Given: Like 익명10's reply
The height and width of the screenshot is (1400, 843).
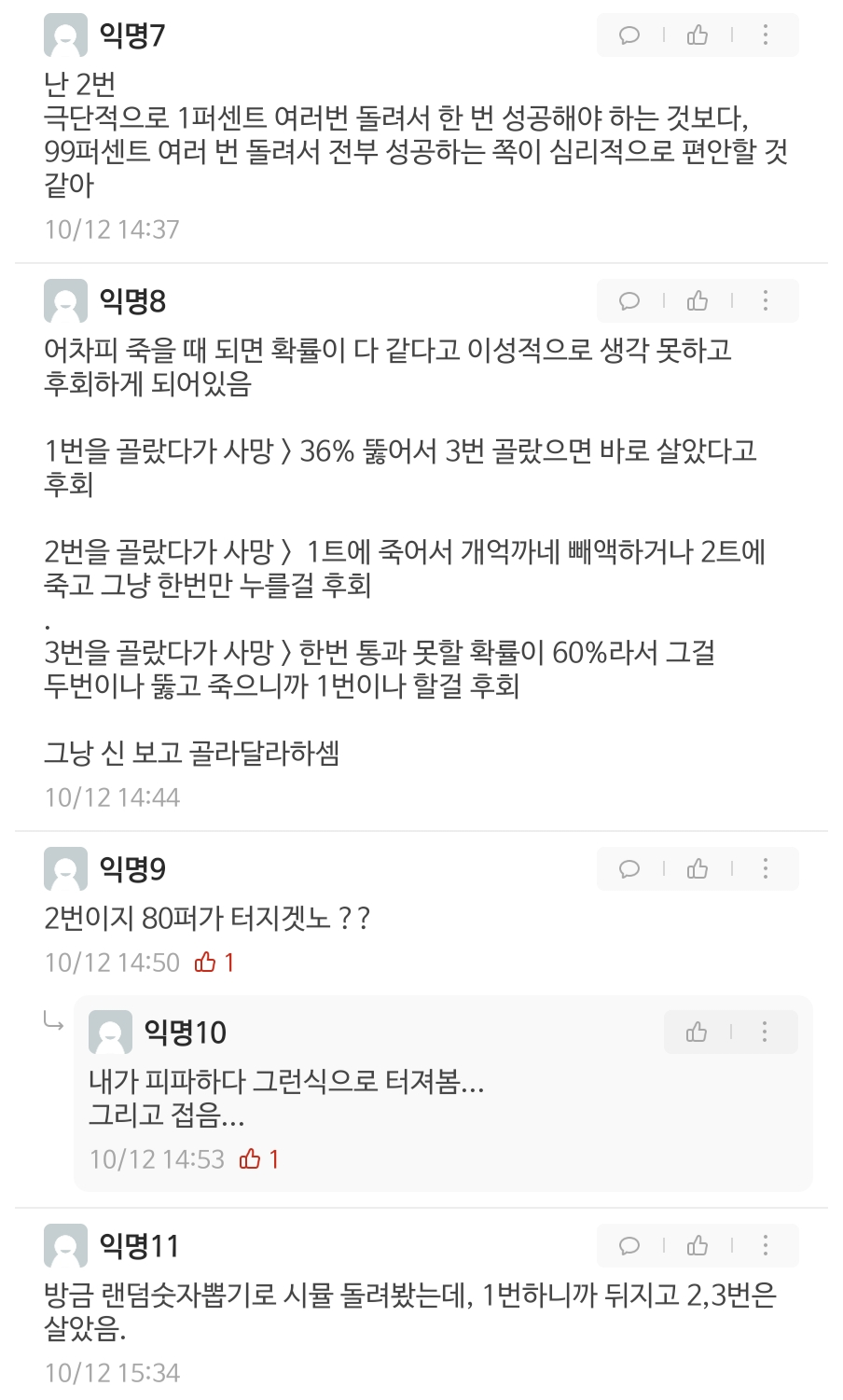Looking at the screenshot, I should tap(697, 1032).
